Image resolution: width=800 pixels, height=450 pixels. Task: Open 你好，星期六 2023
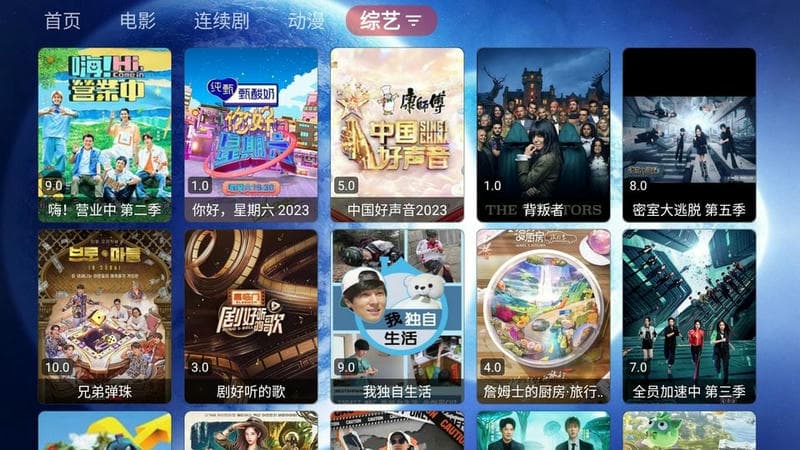tap(251, 135)
